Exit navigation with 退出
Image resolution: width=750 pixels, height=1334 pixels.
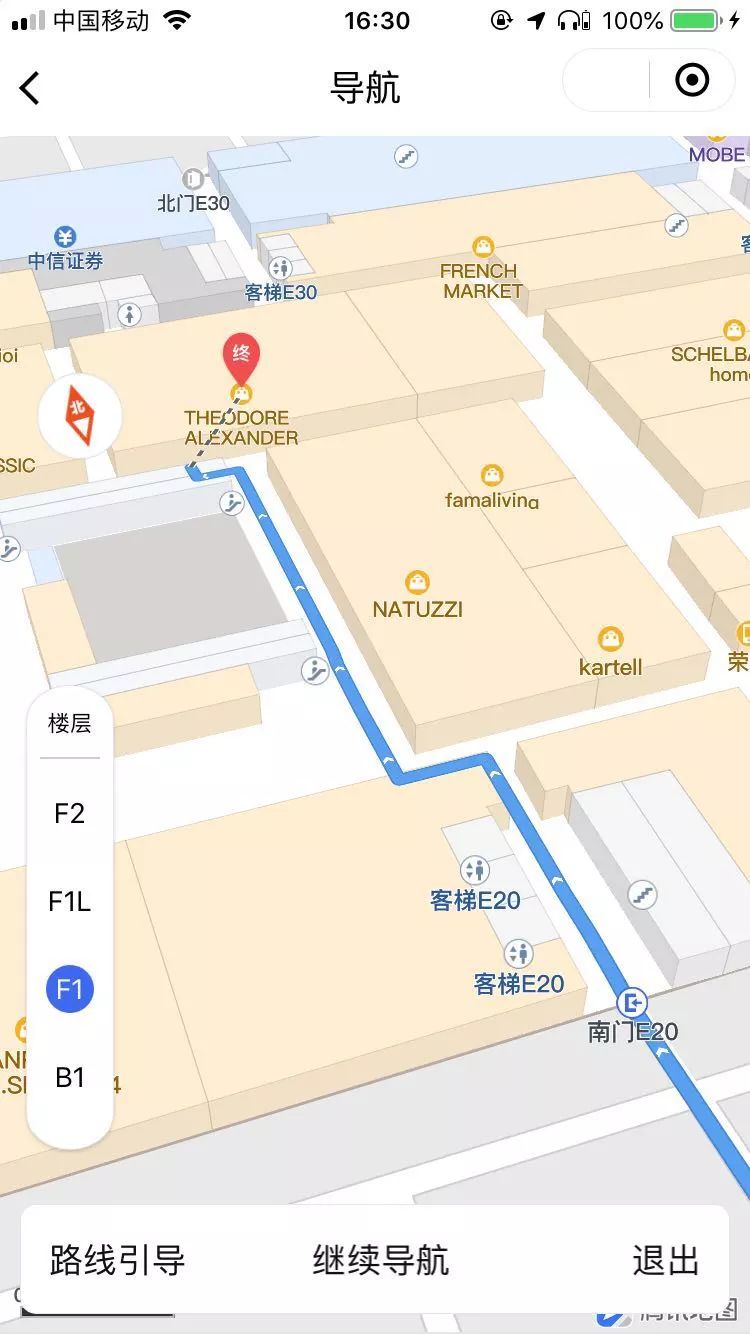pos(665,1260)
